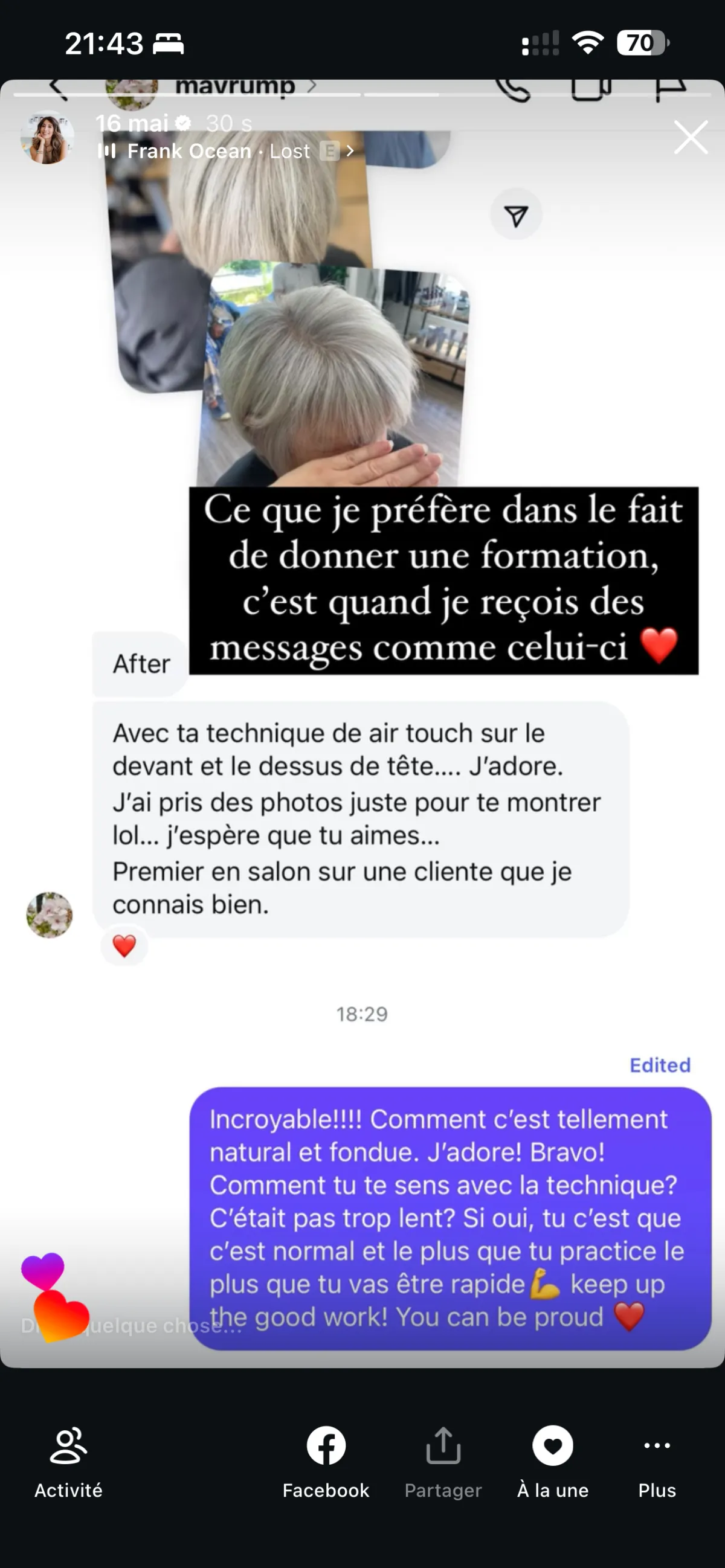Image resolution: width=725 pixels, height=1568 pixels.
Task: Open the Frank Ocean Lost music link
Action: pos(225,151)
